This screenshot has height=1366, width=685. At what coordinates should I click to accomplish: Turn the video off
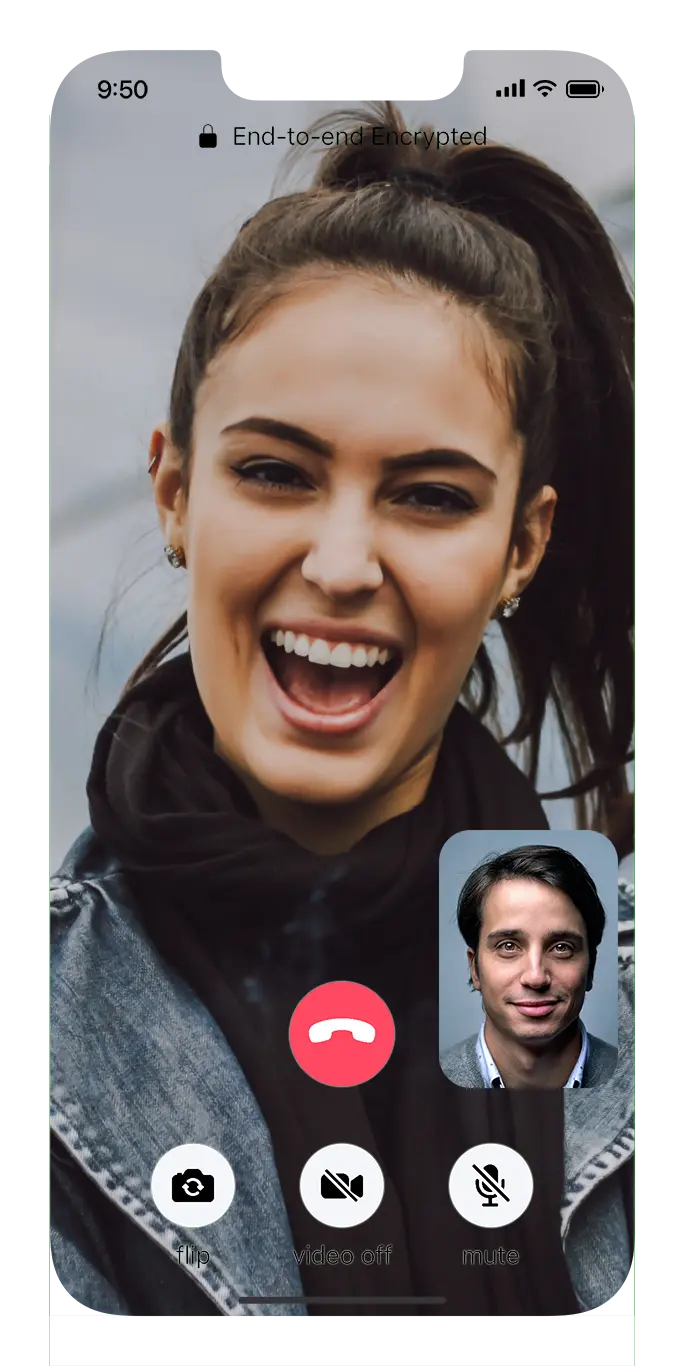[342, 1186]
